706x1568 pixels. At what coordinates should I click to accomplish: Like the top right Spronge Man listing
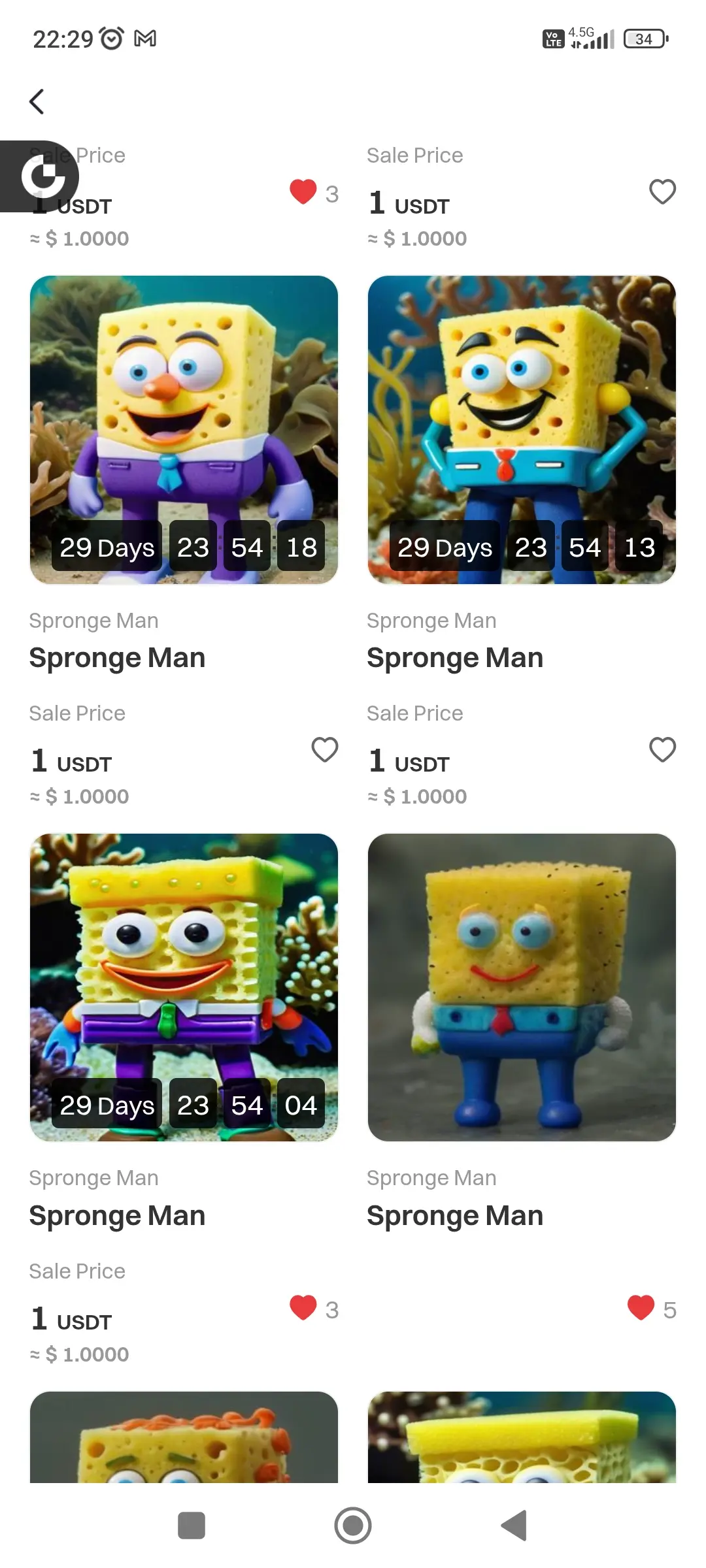[x=662, y=192]
